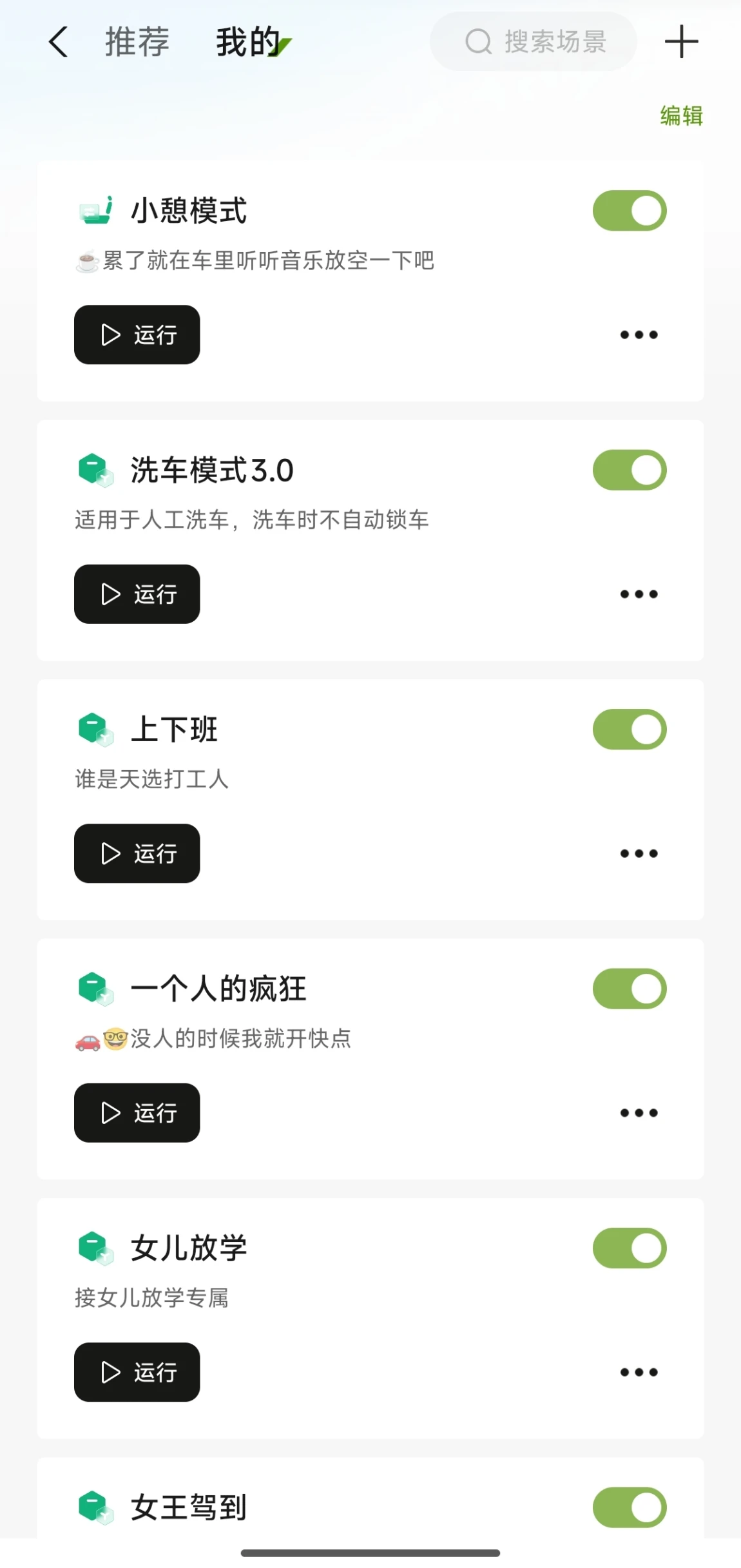Run the 女儿放学 scene
Screen dimensions: 741x1568
137,1372
